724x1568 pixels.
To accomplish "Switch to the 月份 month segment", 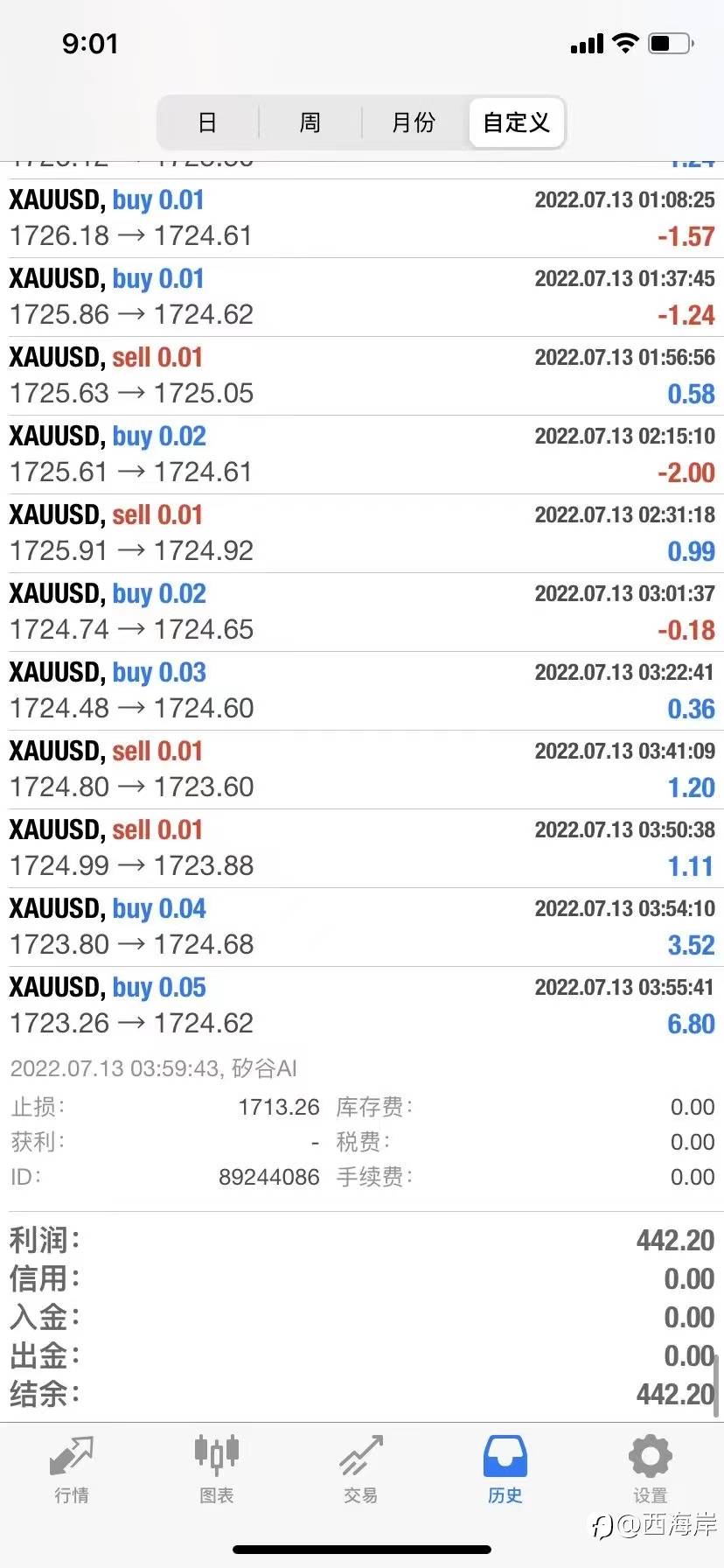I will pyautogui.click(x=414, y=122).
